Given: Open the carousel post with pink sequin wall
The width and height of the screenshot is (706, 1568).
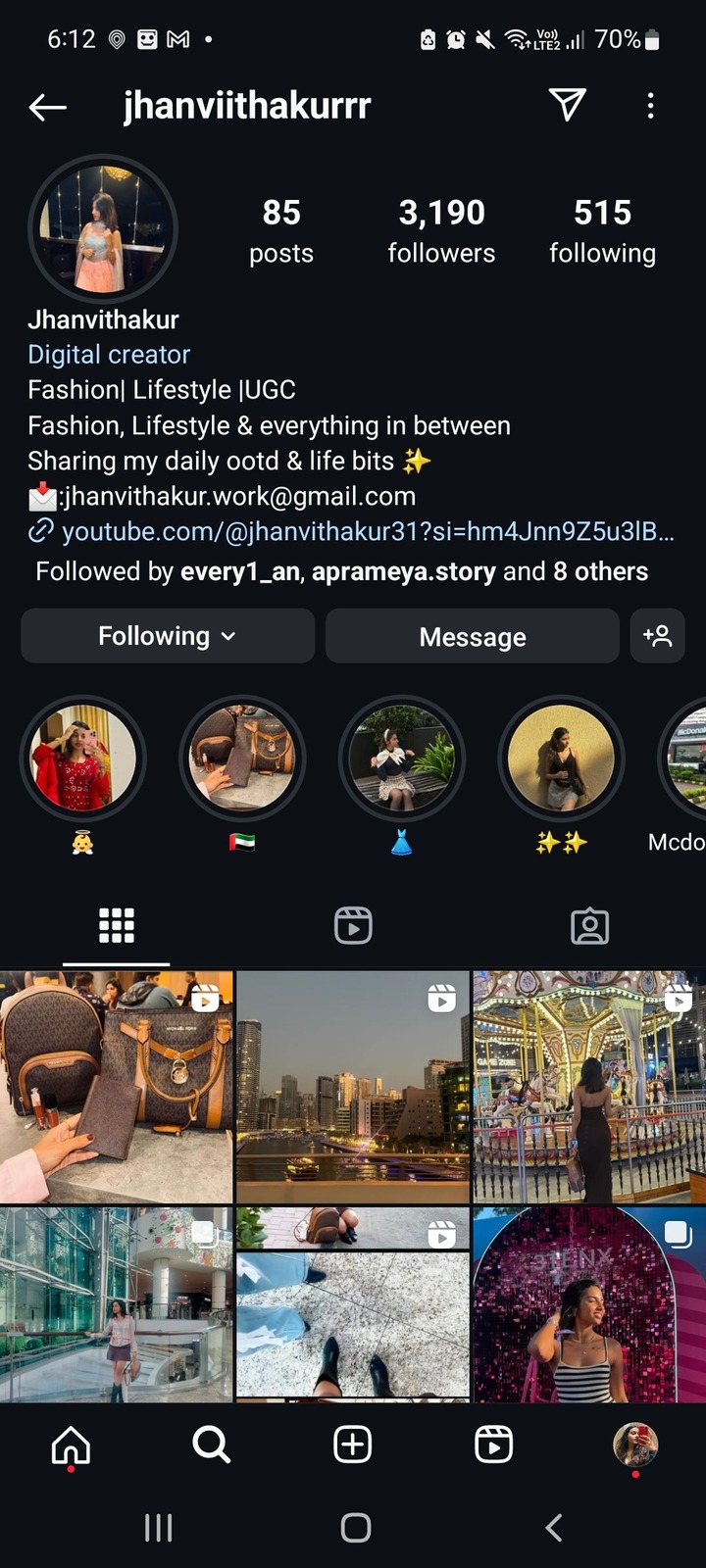Looking at the screenshot, I should (x=588, y=1304).
